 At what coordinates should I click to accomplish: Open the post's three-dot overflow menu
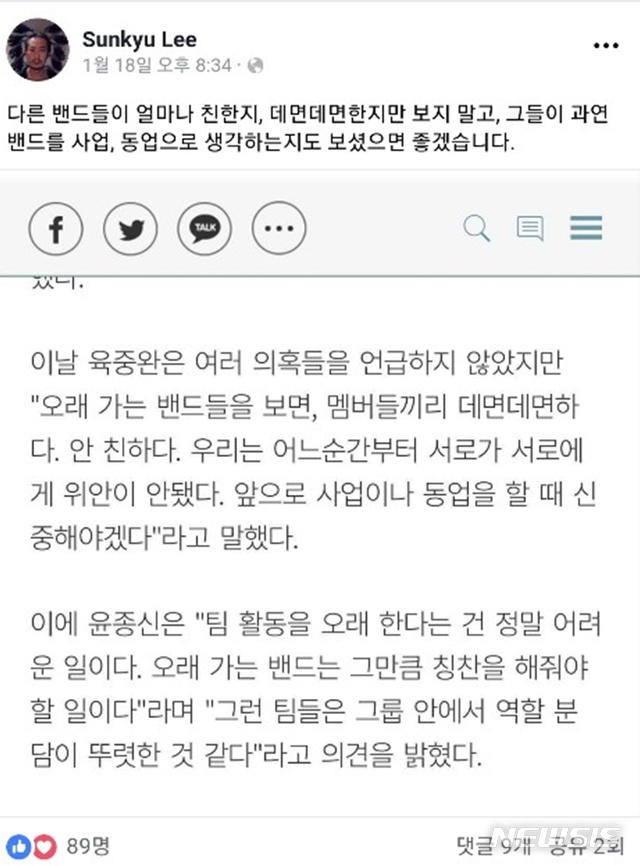(x=606, y=46)
